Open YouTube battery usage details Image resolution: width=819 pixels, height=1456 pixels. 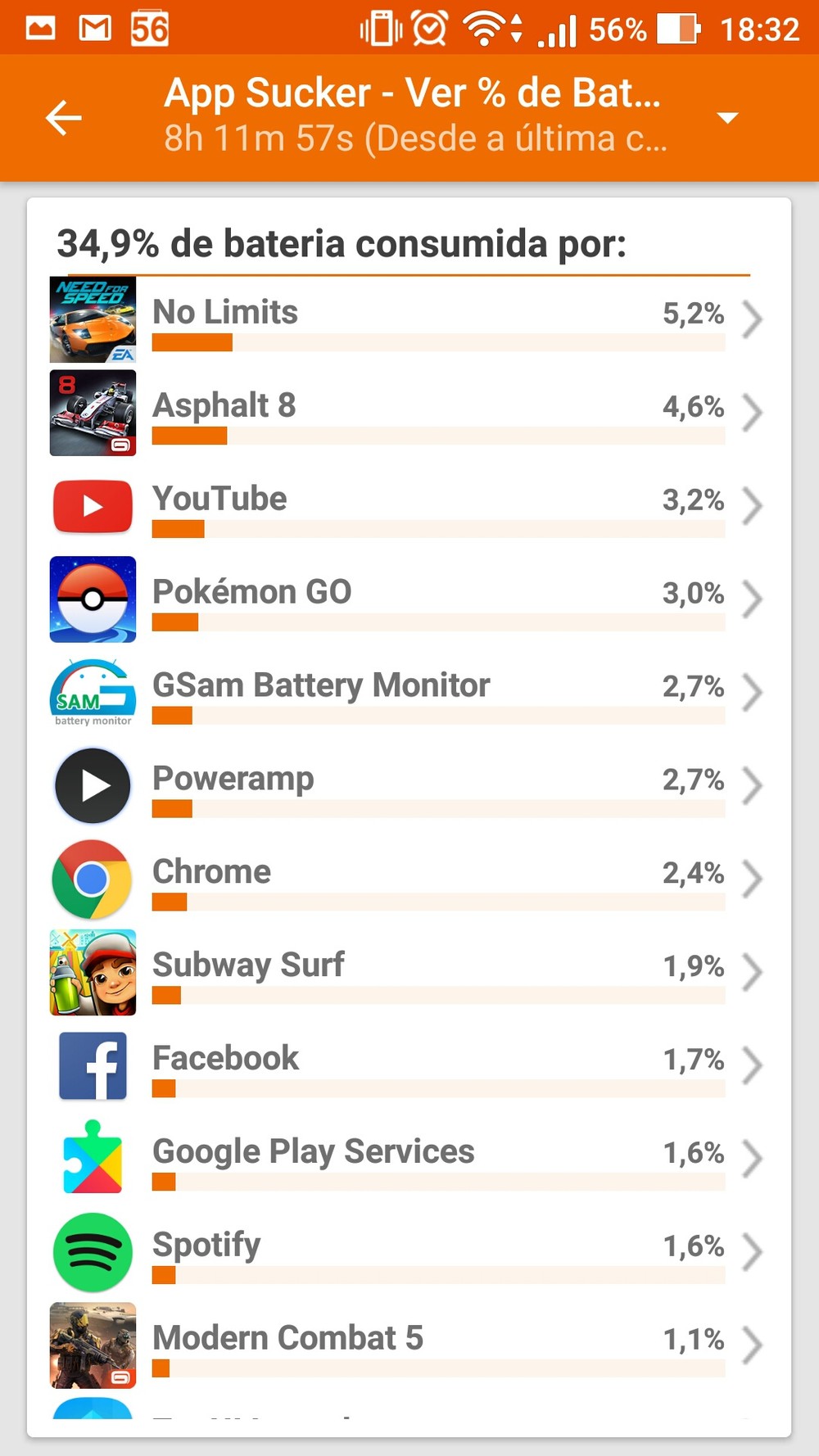pyautogui.click(x=409, y=506)
